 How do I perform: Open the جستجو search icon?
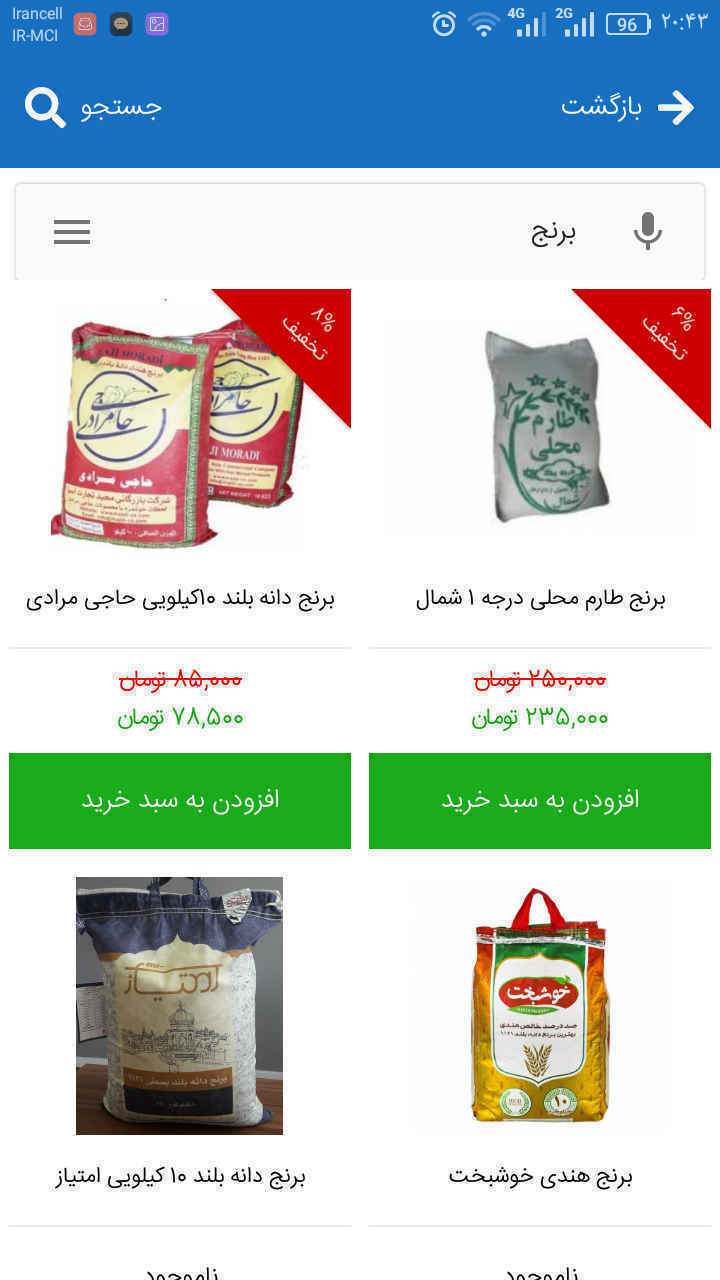(x=45, y=107)
